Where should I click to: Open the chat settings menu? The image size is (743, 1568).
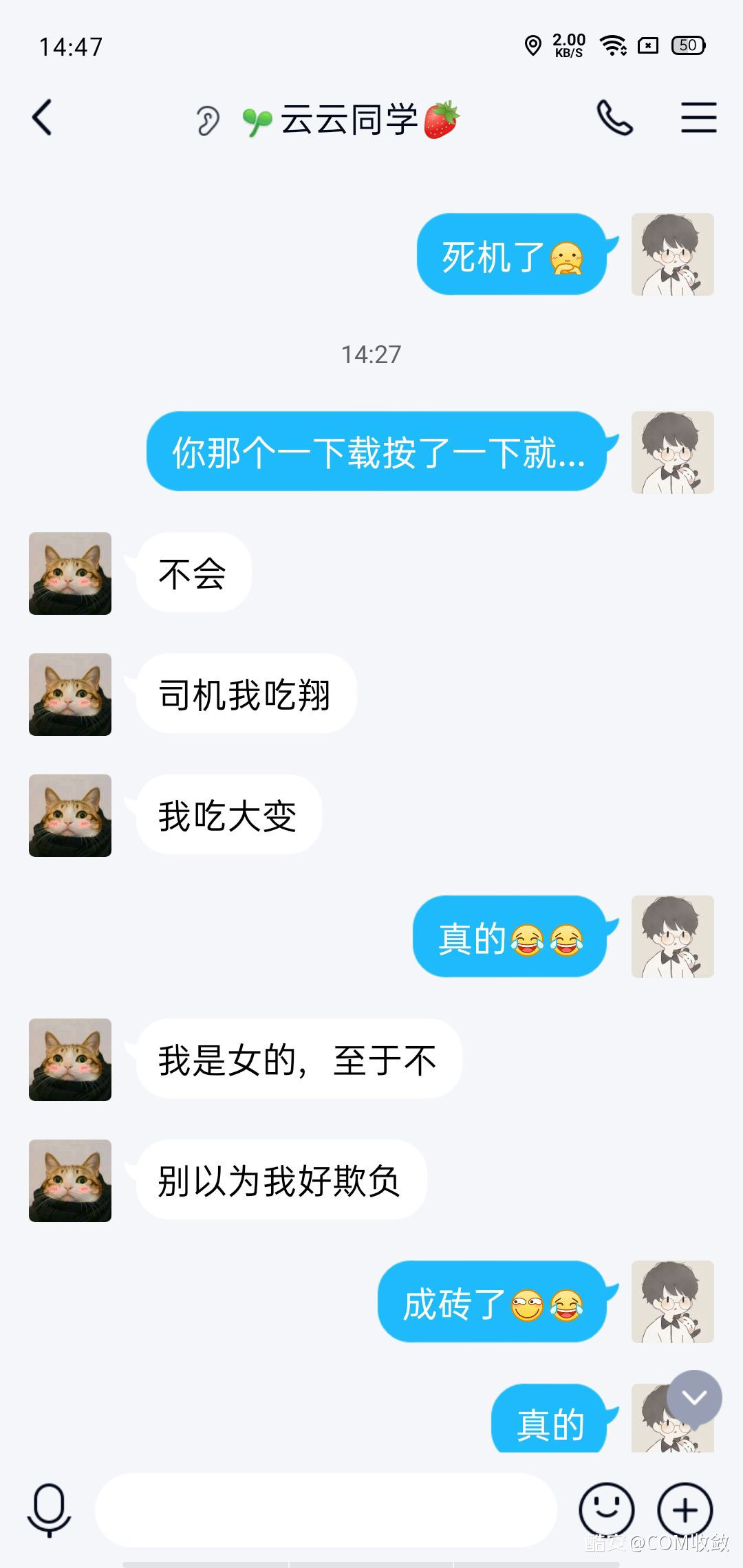[x=698, y=118]
